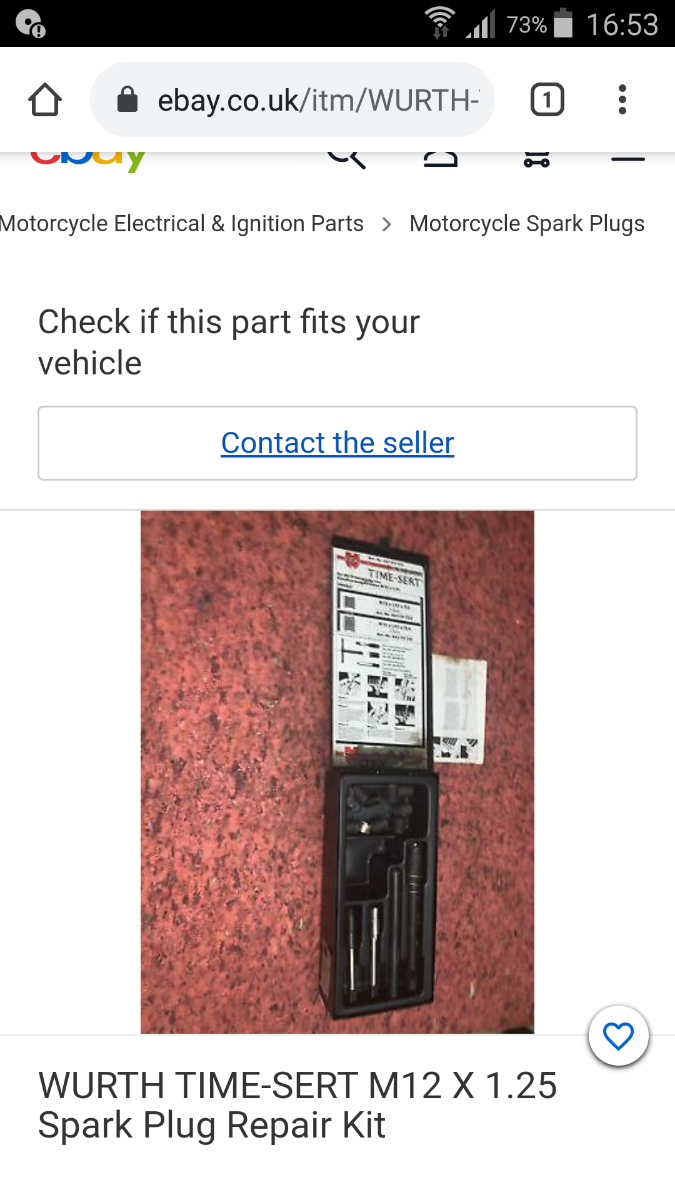Open the browser tab switcher
The height and width of the screenshot is (1200, 675).
point(547,100)
